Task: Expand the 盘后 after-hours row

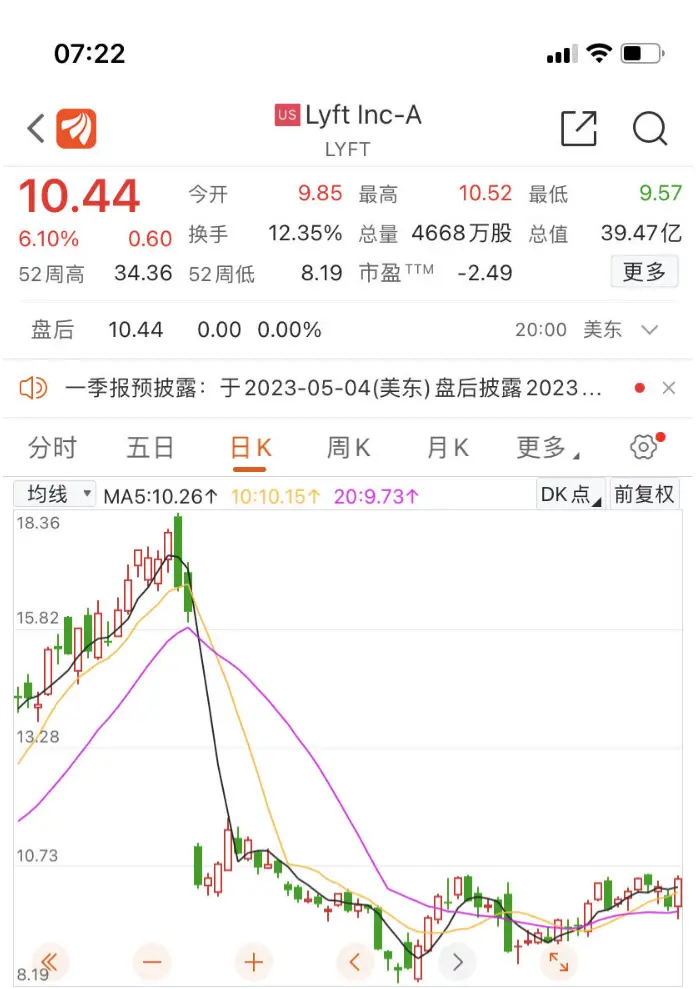Action: tap(650, 330)
